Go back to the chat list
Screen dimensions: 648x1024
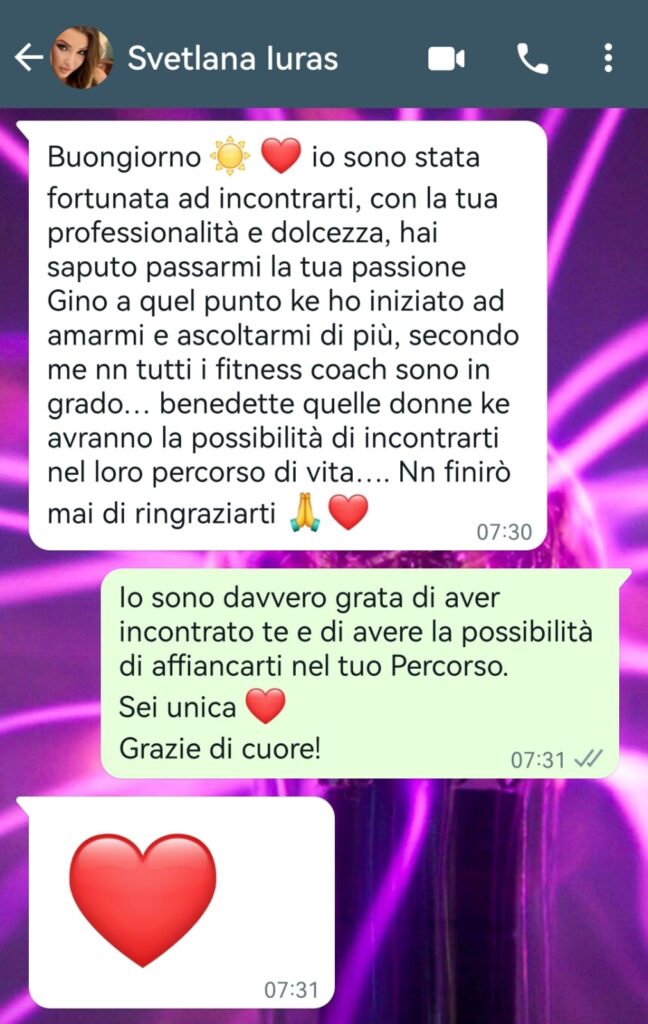pyautogui.click(x=27, y=58)
